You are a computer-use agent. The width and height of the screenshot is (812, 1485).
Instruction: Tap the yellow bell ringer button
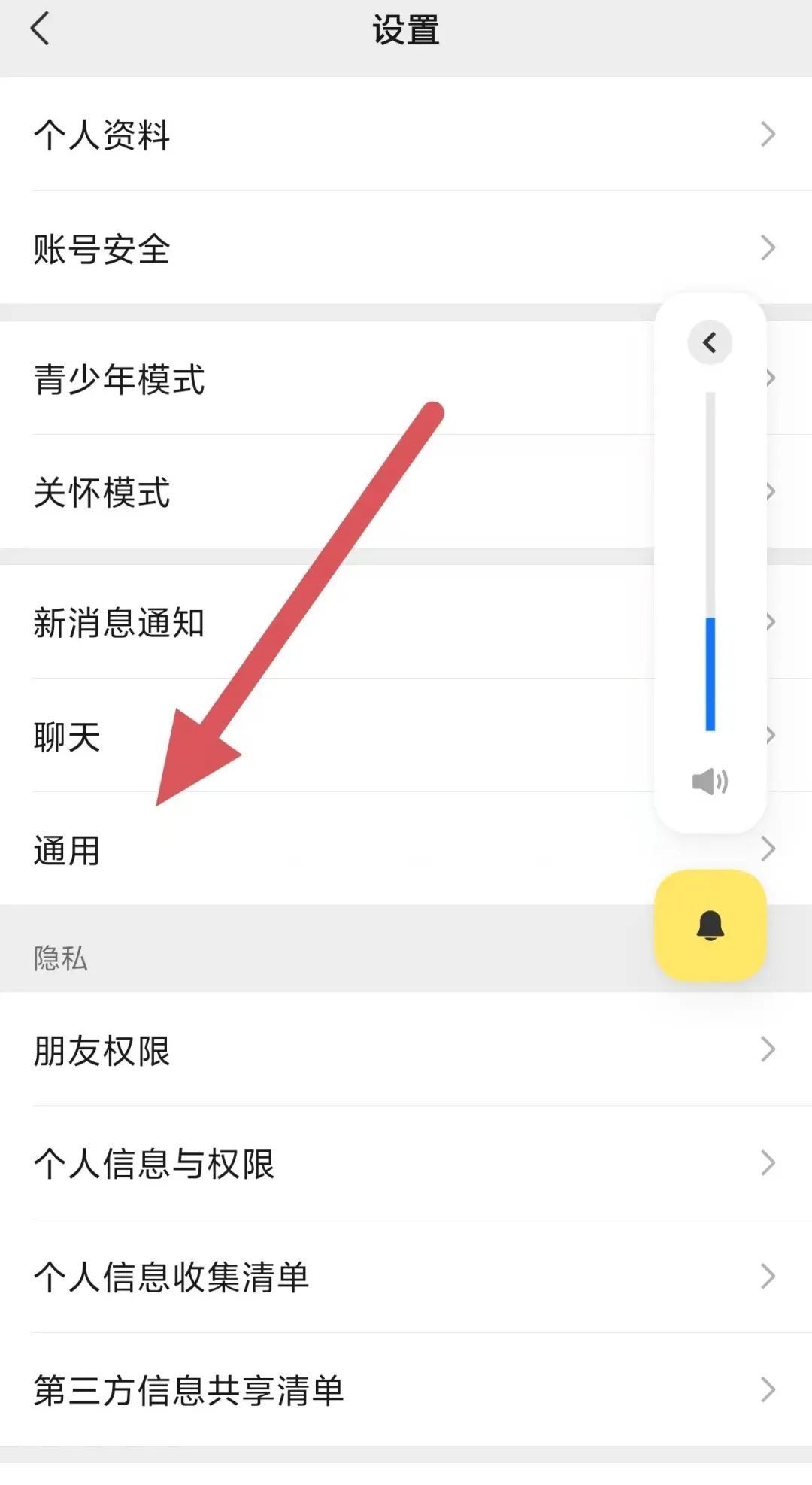point(710,925)
